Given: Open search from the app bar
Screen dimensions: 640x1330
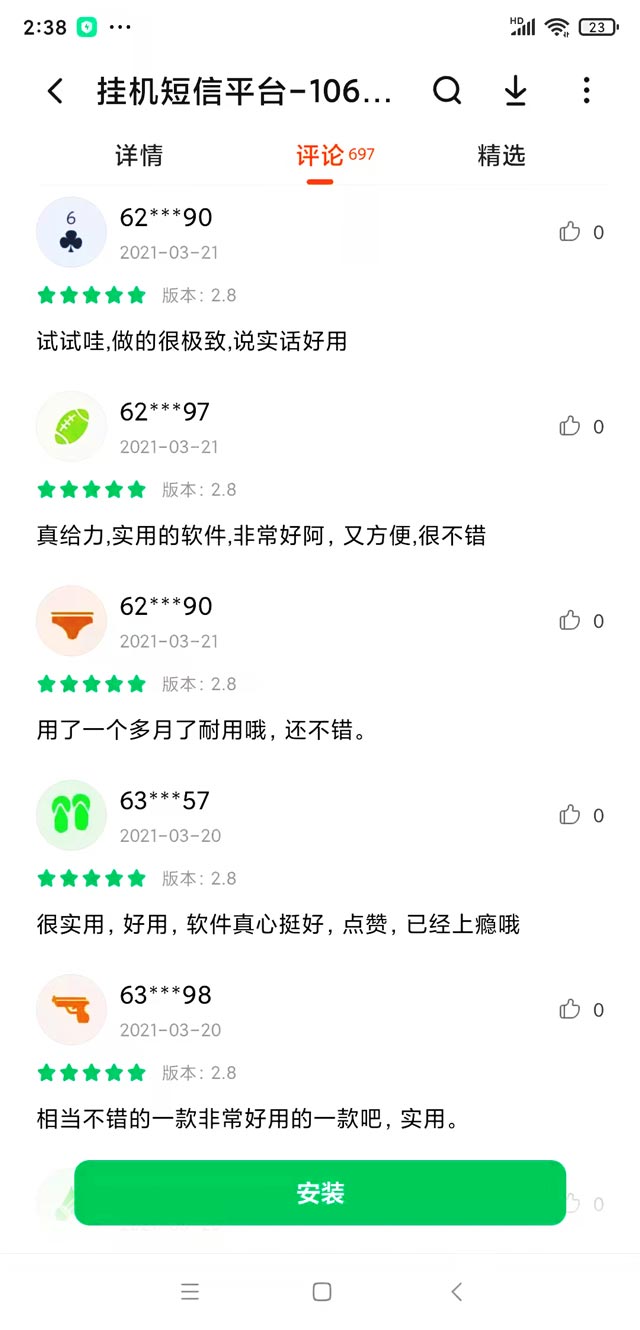Looking at the screenshot, I should click(x=447, y=92).
